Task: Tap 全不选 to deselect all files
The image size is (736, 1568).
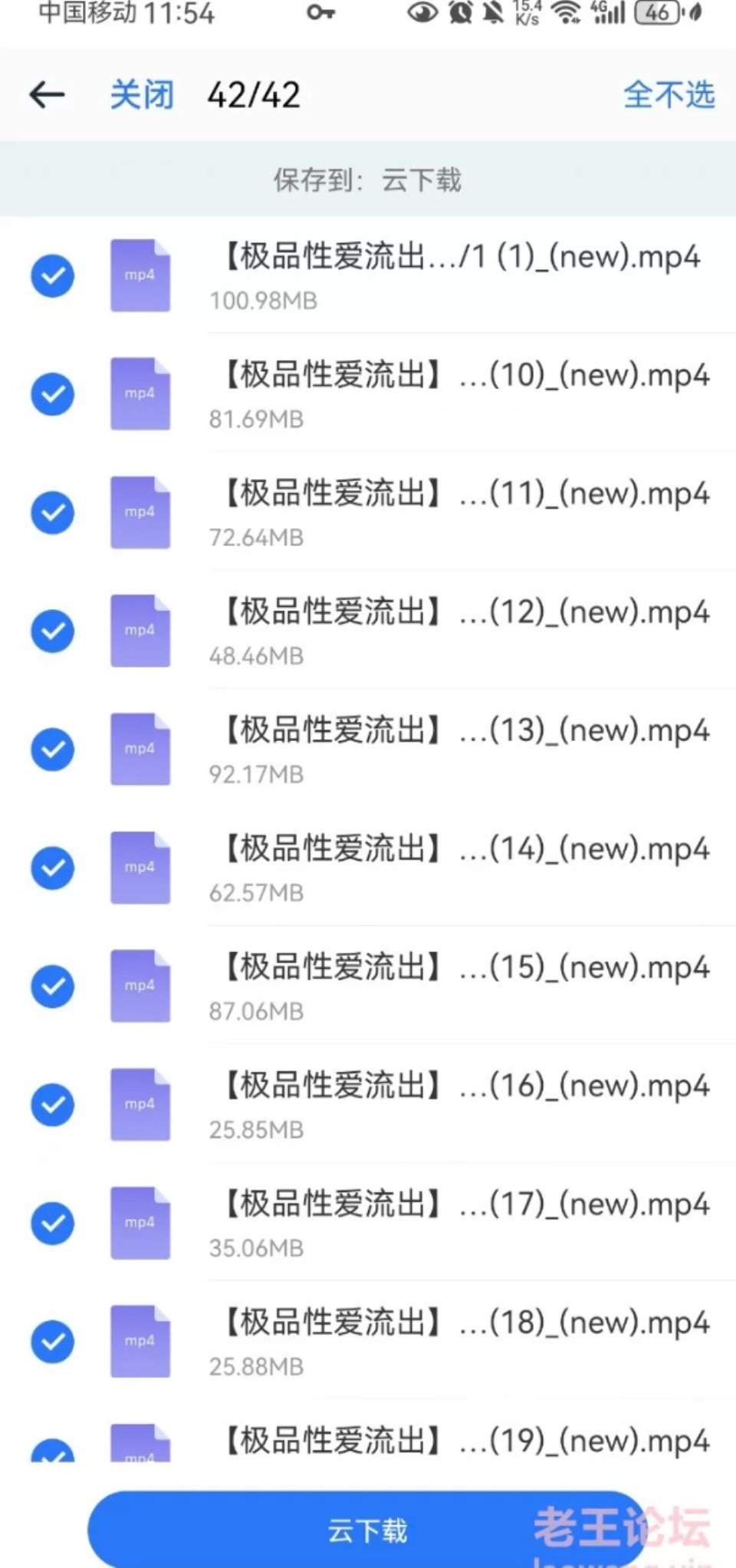Action: coord(669,94)
